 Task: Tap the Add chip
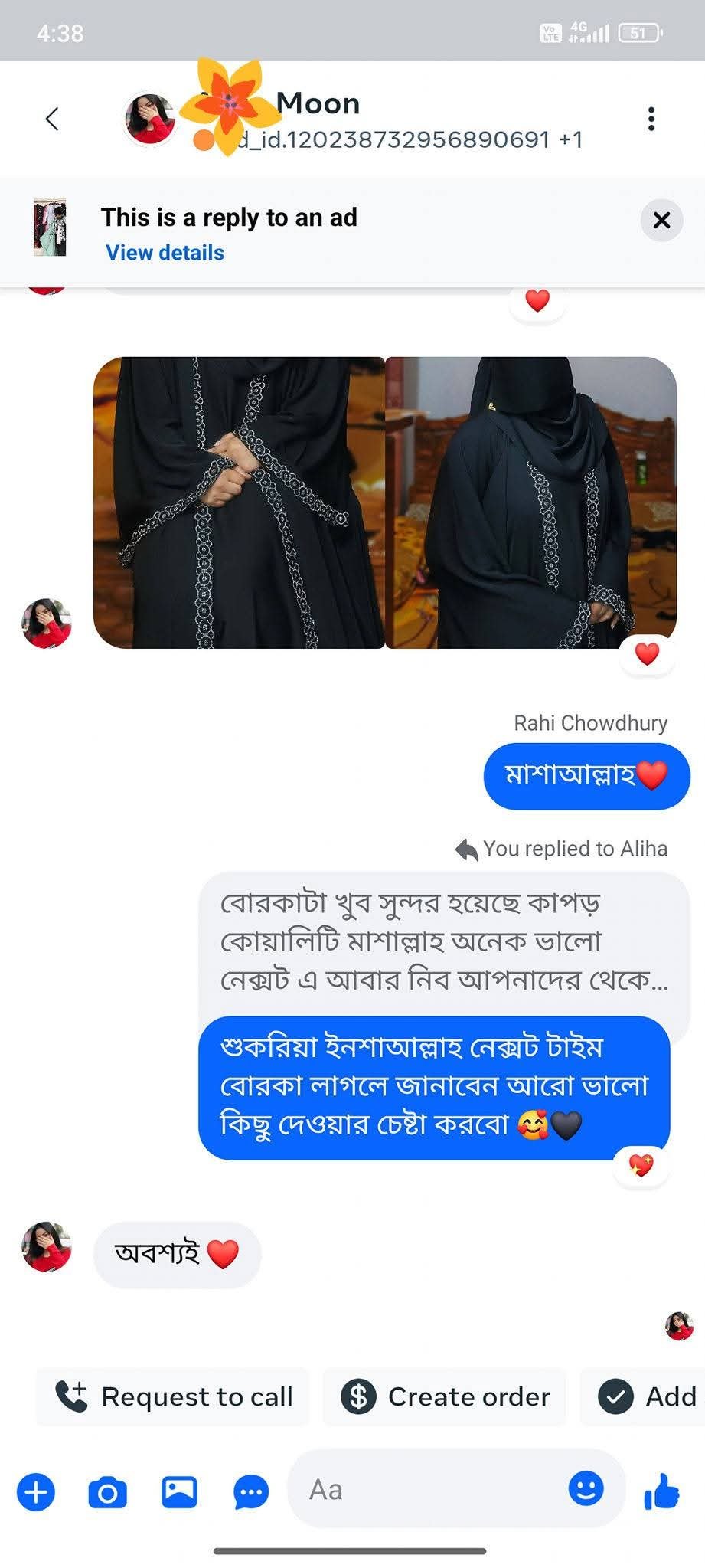[x=647, y=1396]
